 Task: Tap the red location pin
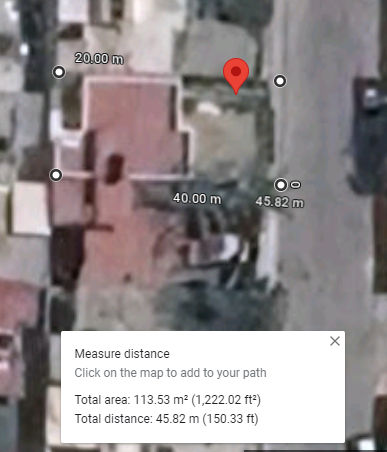[236, 76]
